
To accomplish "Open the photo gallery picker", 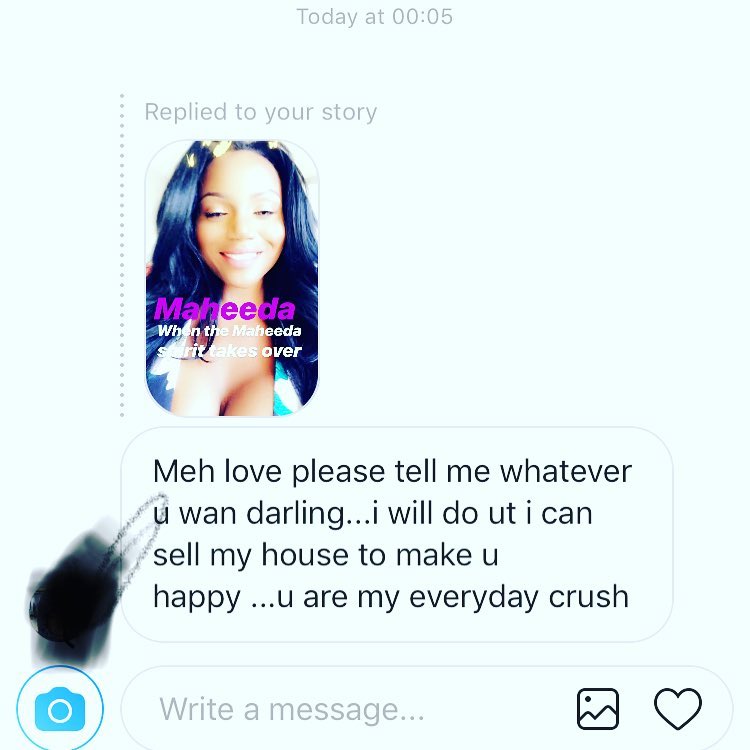I will coord(598,709).
